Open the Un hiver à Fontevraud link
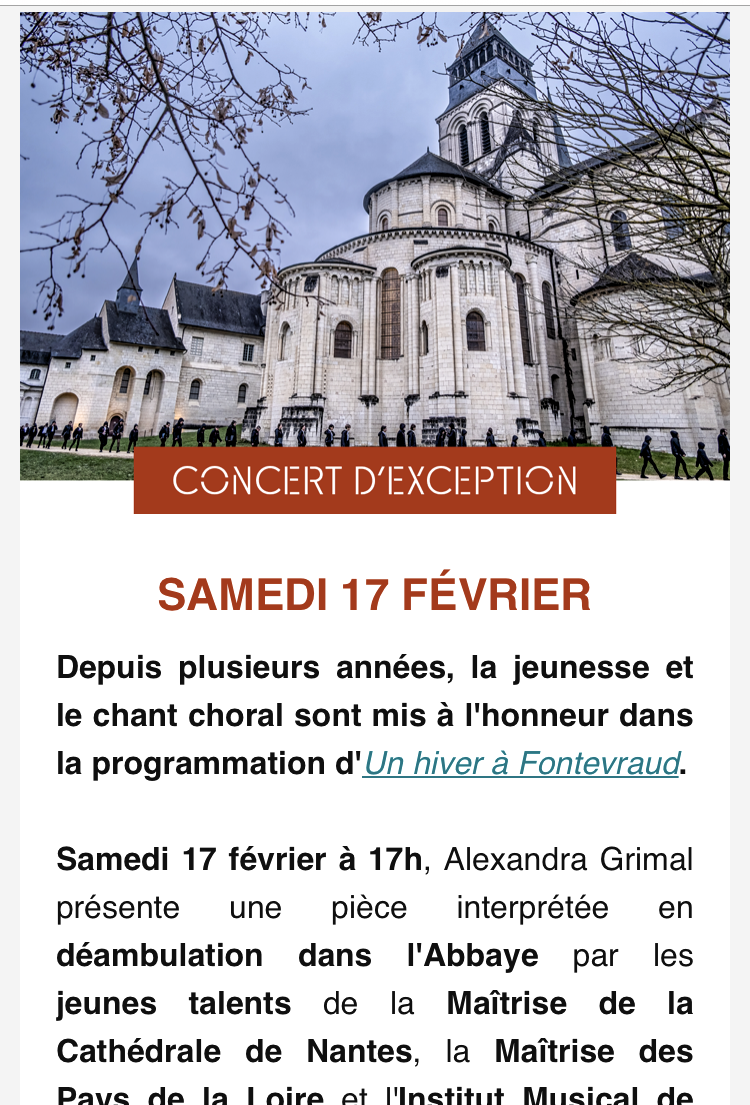 521,764
